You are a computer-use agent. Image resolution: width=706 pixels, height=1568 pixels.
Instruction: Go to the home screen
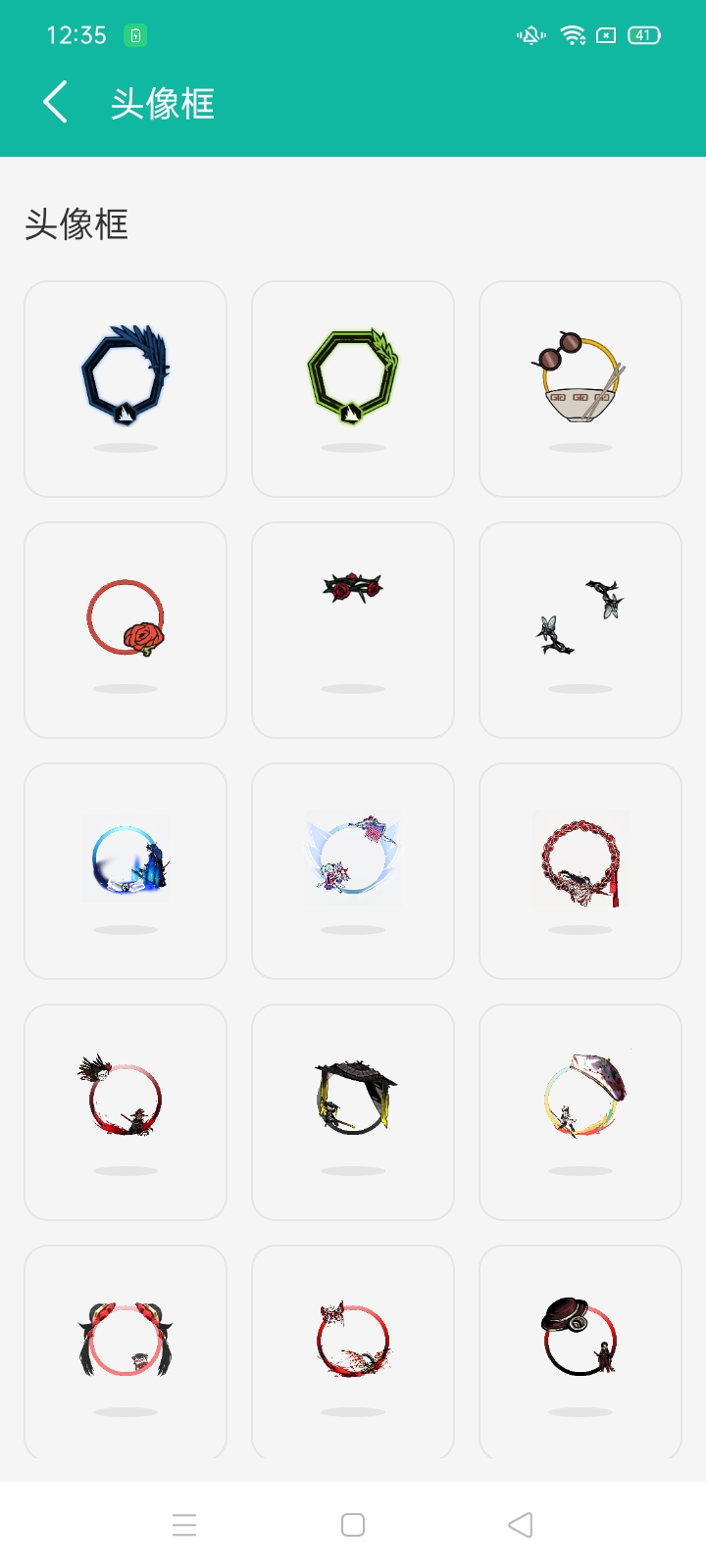click(x=353, y=1525)
